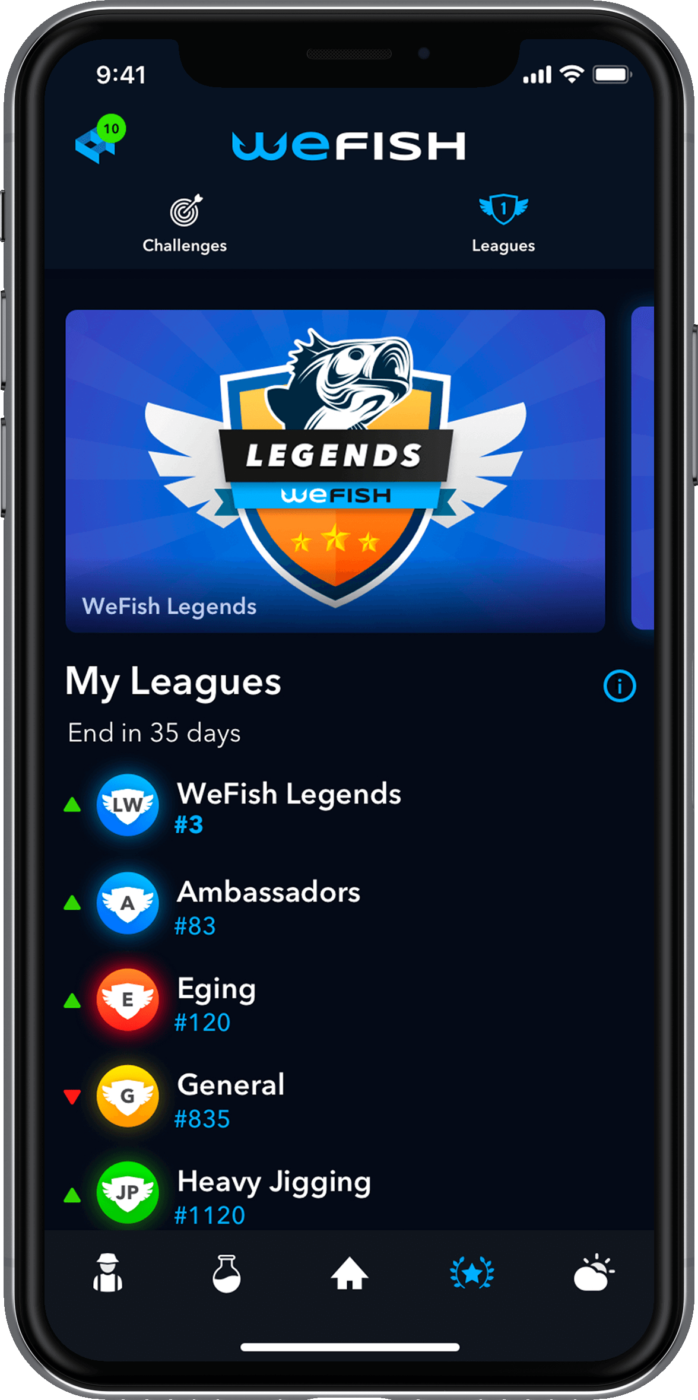Tap the info icon next to My Leagues
This screenshot has height=1400, width=698.
620,686
